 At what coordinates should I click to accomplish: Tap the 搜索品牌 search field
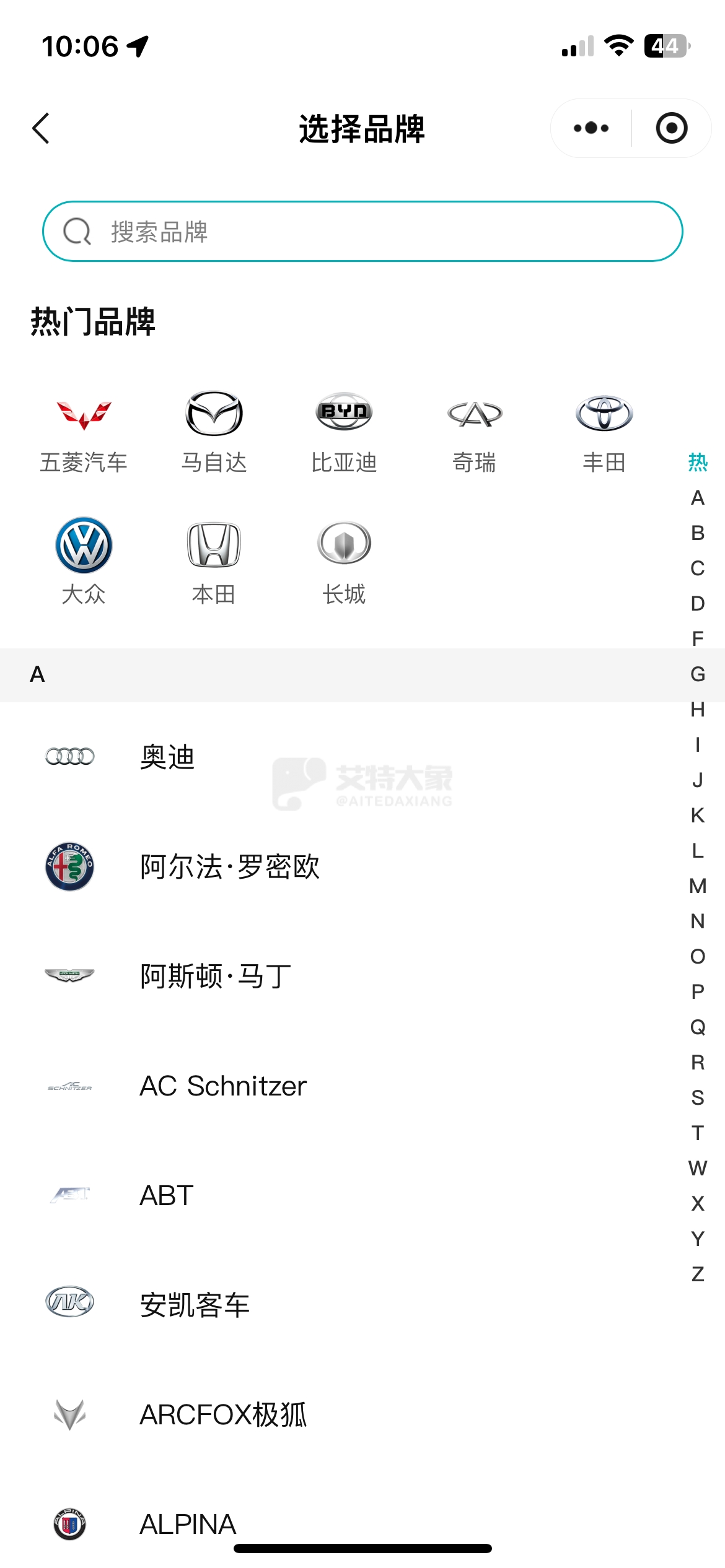tap(362, 232)
